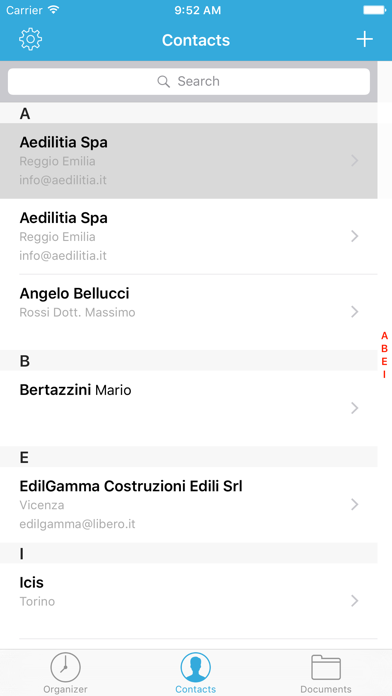The width and height of the screenshot is (392, 696).
Task: View Bertazzini Mario's contact details
Action: pyautogui.click(x=189, y=408)
